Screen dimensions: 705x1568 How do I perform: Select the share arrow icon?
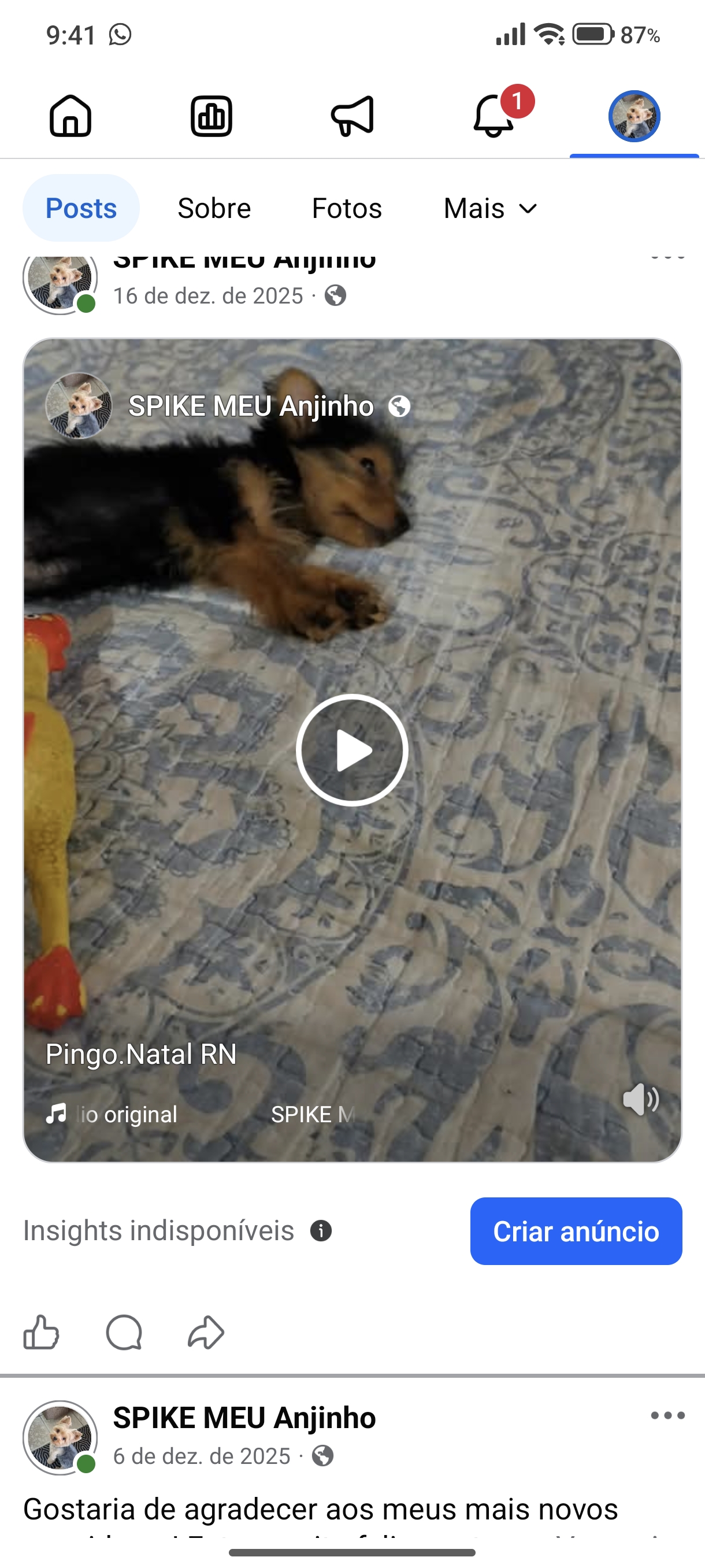(206, 1332)
